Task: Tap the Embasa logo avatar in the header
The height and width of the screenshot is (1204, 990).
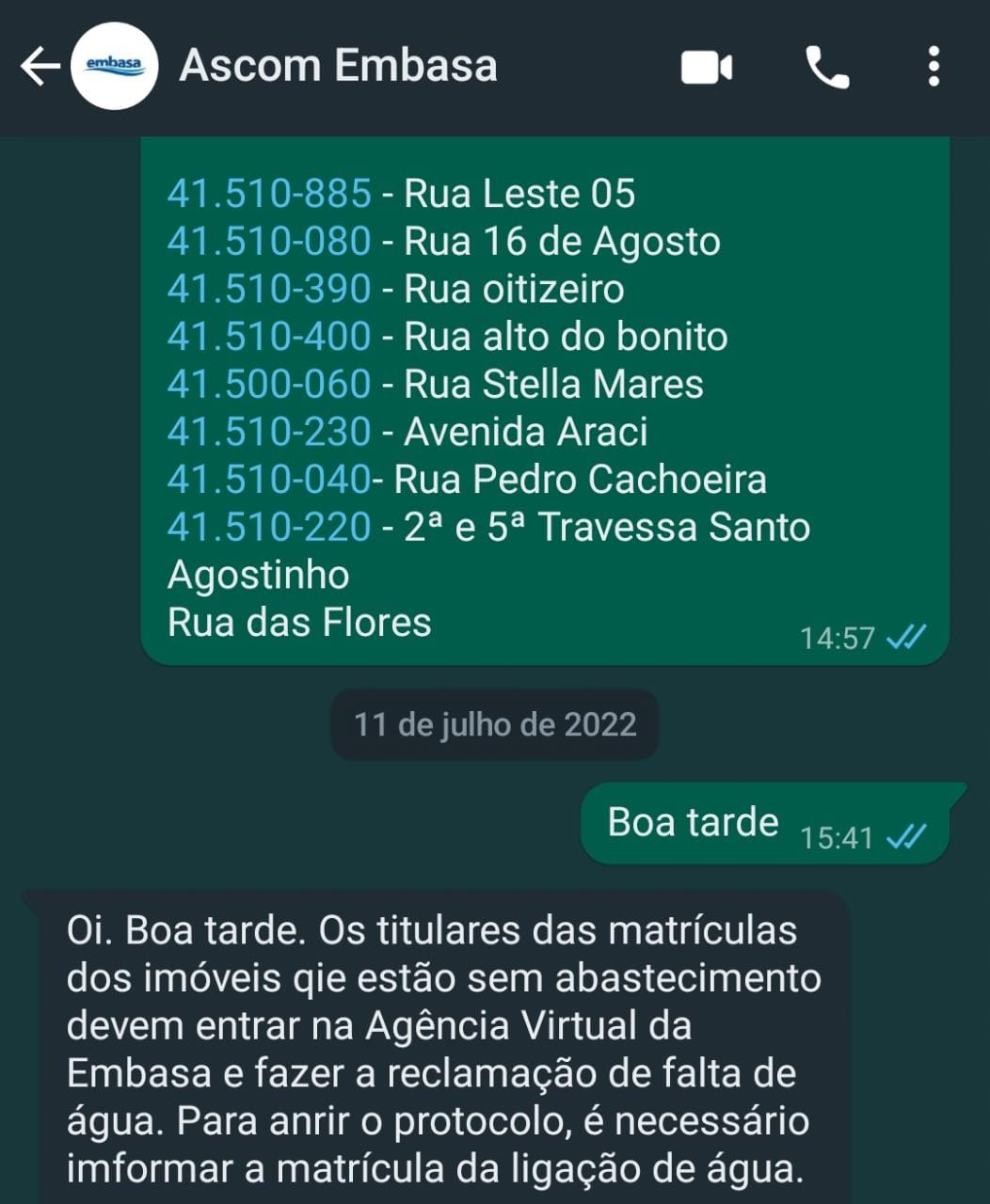Action: tap(113, 66)
